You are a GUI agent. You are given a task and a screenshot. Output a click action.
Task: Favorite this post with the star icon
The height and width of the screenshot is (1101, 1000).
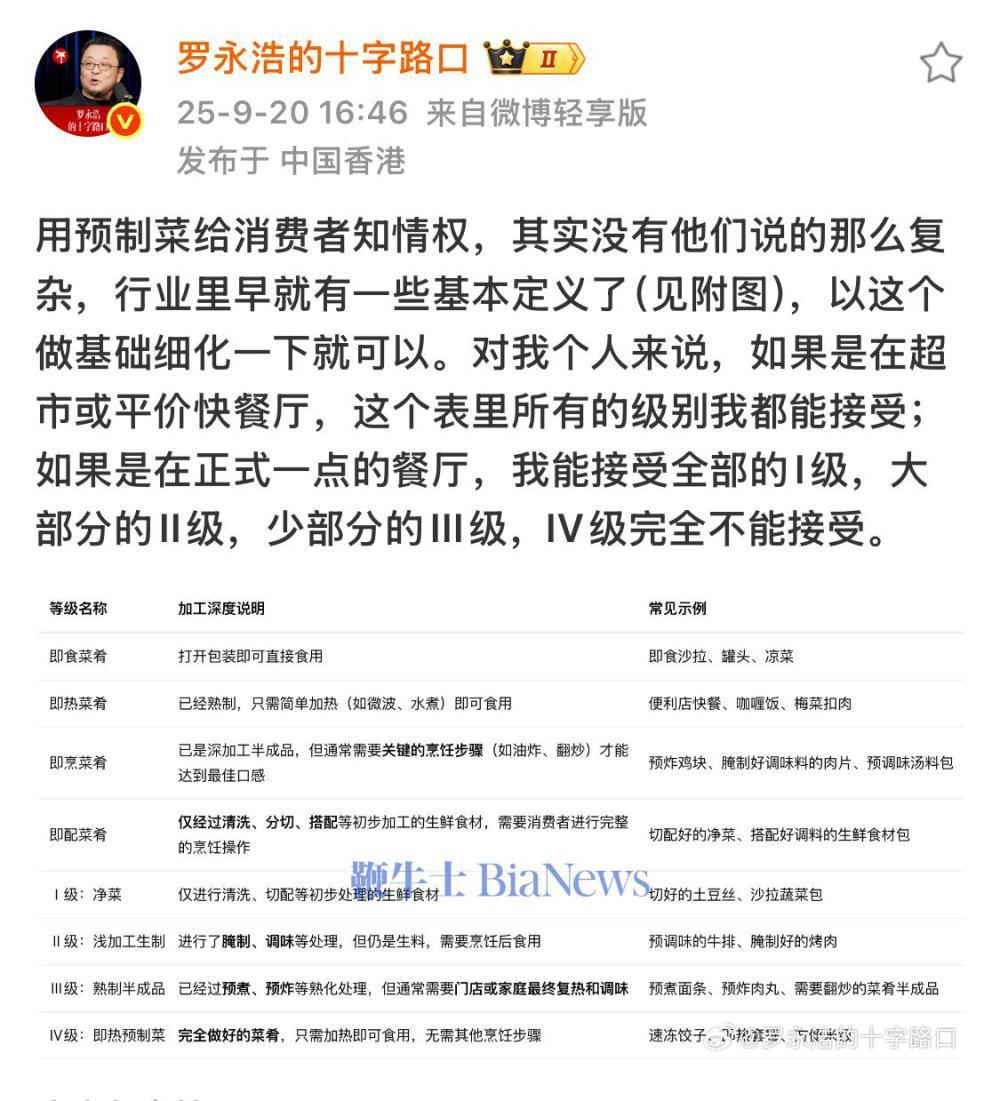click(940, 63)
